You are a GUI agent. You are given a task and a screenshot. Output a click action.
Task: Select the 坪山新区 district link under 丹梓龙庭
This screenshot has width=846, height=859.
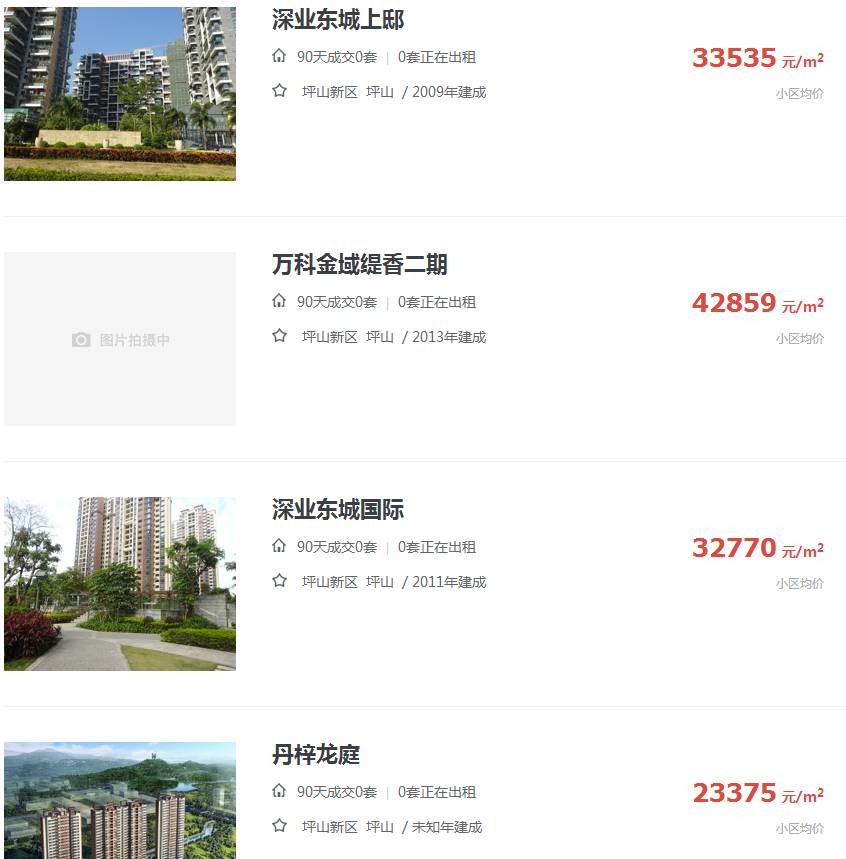[x=329, y=827]
